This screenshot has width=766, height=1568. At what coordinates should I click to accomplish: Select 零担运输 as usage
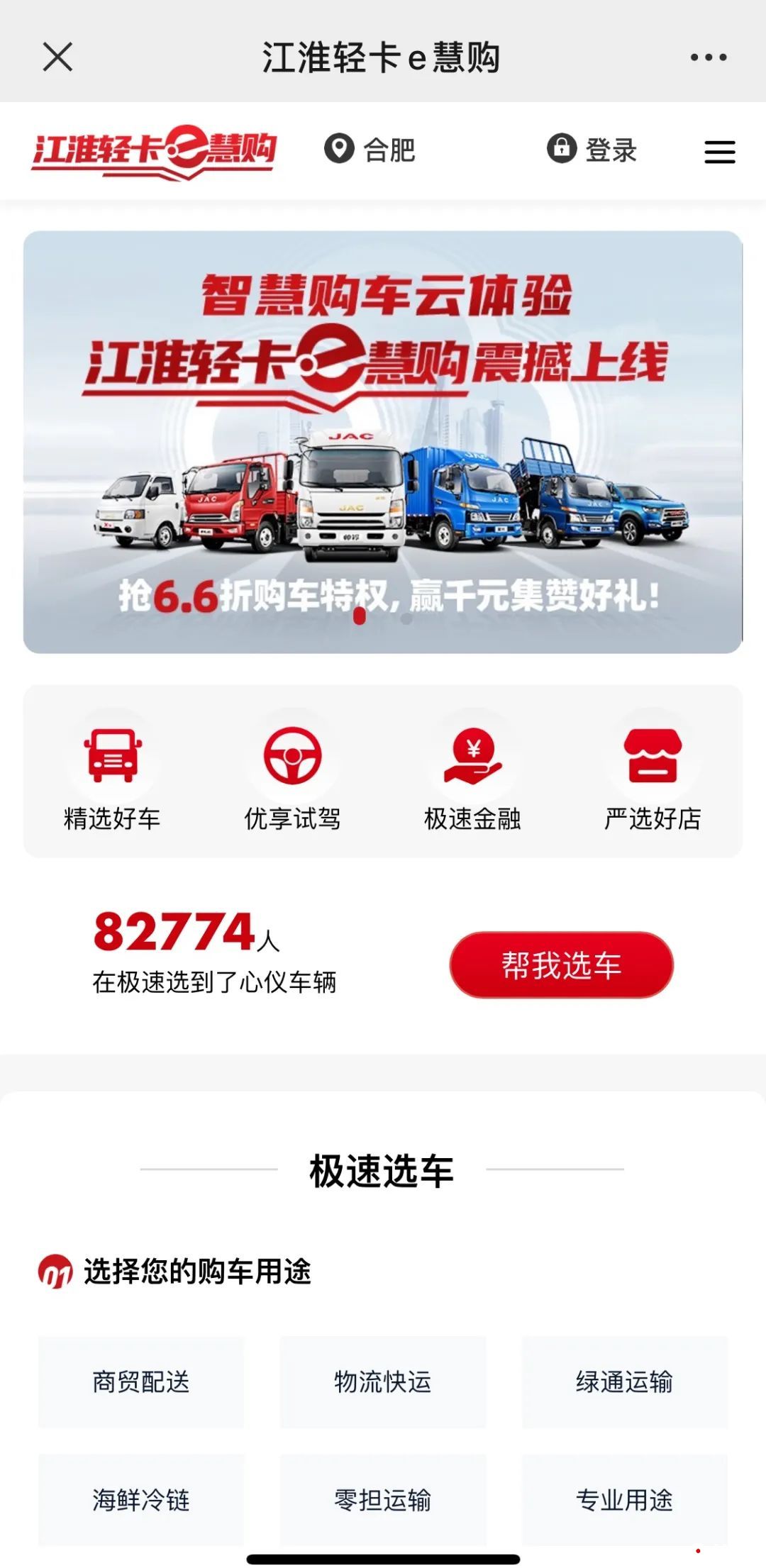click(x=383, y=1500)
